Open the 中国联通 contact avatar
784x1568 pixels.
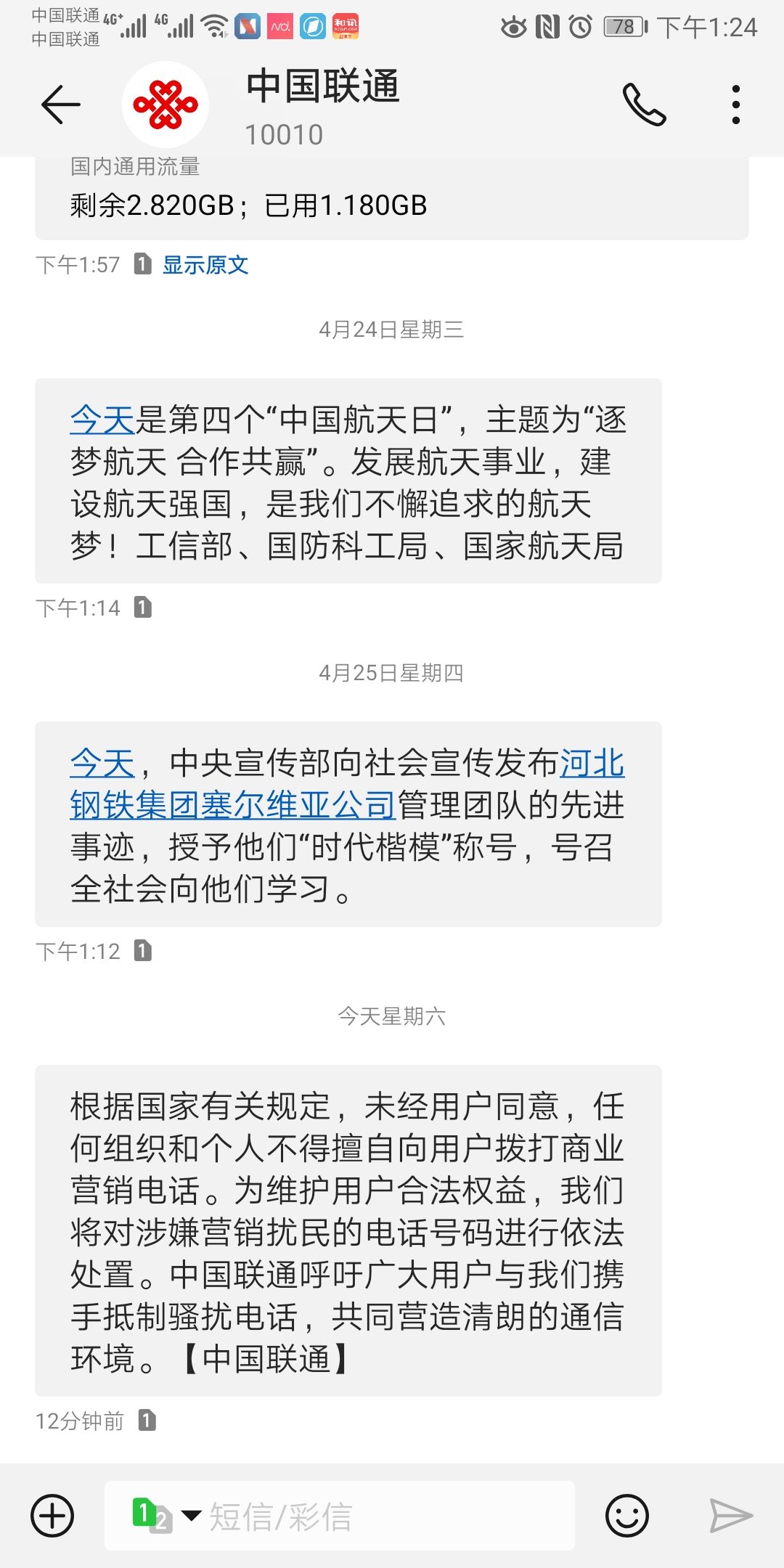point(166,105)
